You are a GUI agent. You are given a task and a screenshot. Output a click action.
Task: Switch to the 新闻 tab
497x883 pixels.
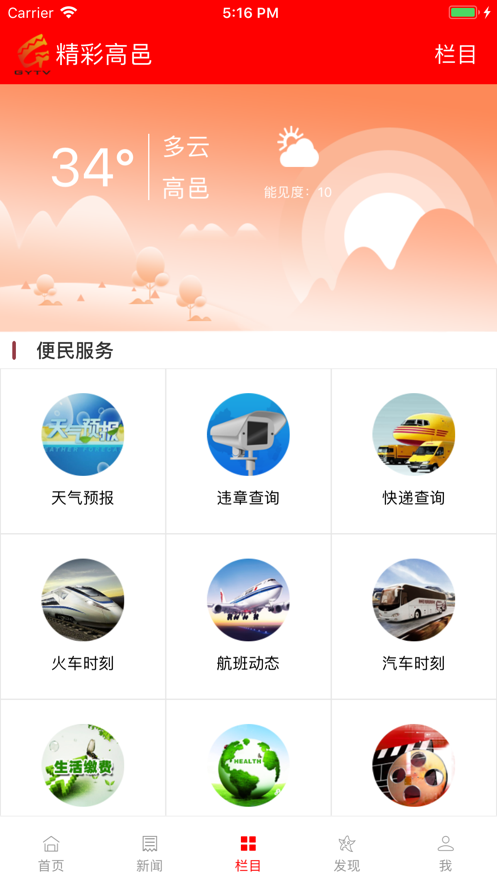pyautogui.click(x=149, y=853)
